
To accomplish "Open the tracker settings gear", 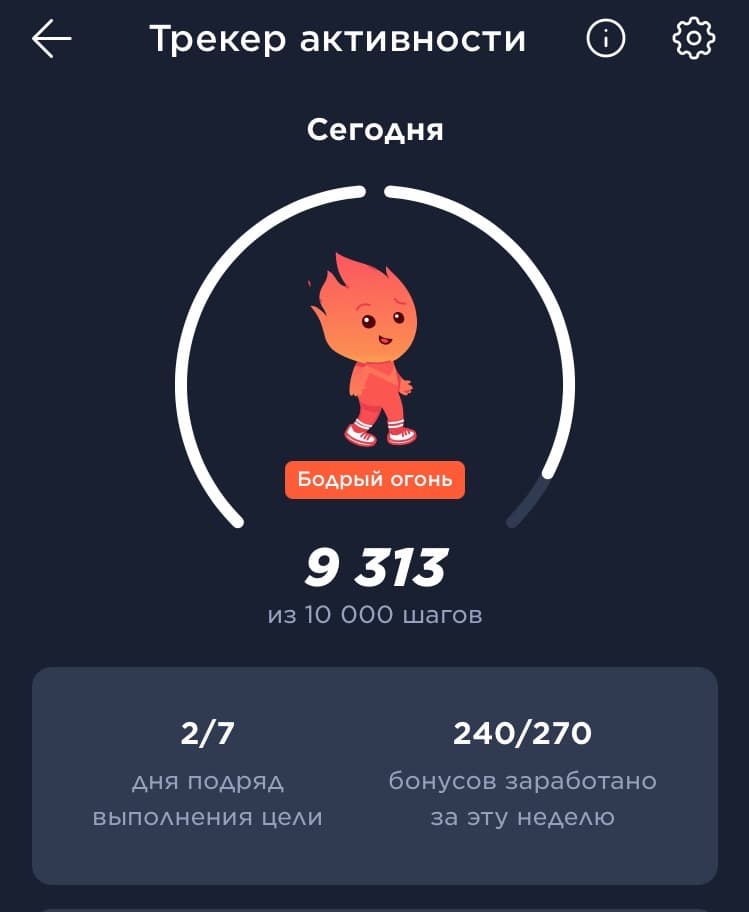I will pos(693,39).
